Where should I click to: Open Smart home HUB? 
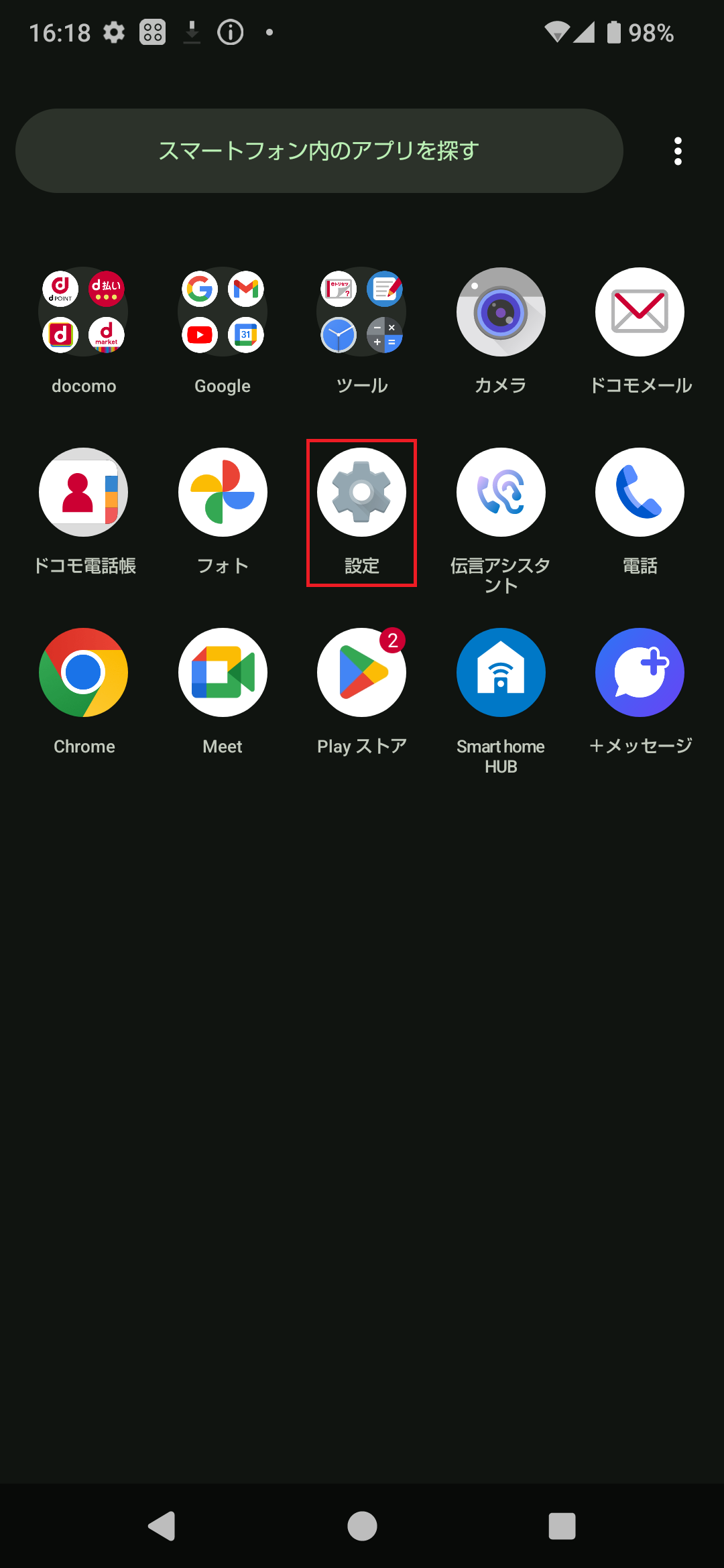pyautogui.click(x=500, y=673)
